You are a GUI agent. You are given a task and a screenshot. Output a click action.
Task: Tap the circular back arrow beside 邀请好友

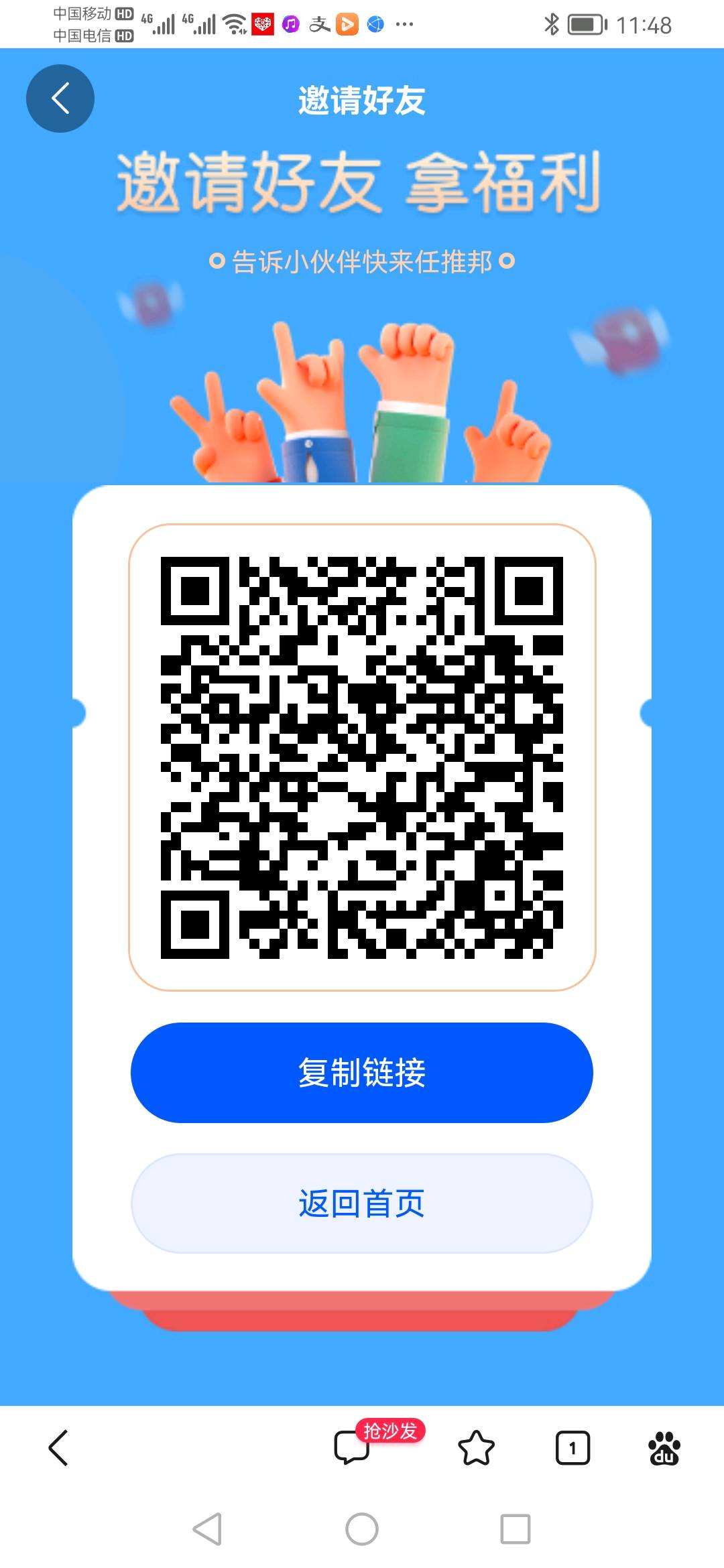tap(60, 99)
